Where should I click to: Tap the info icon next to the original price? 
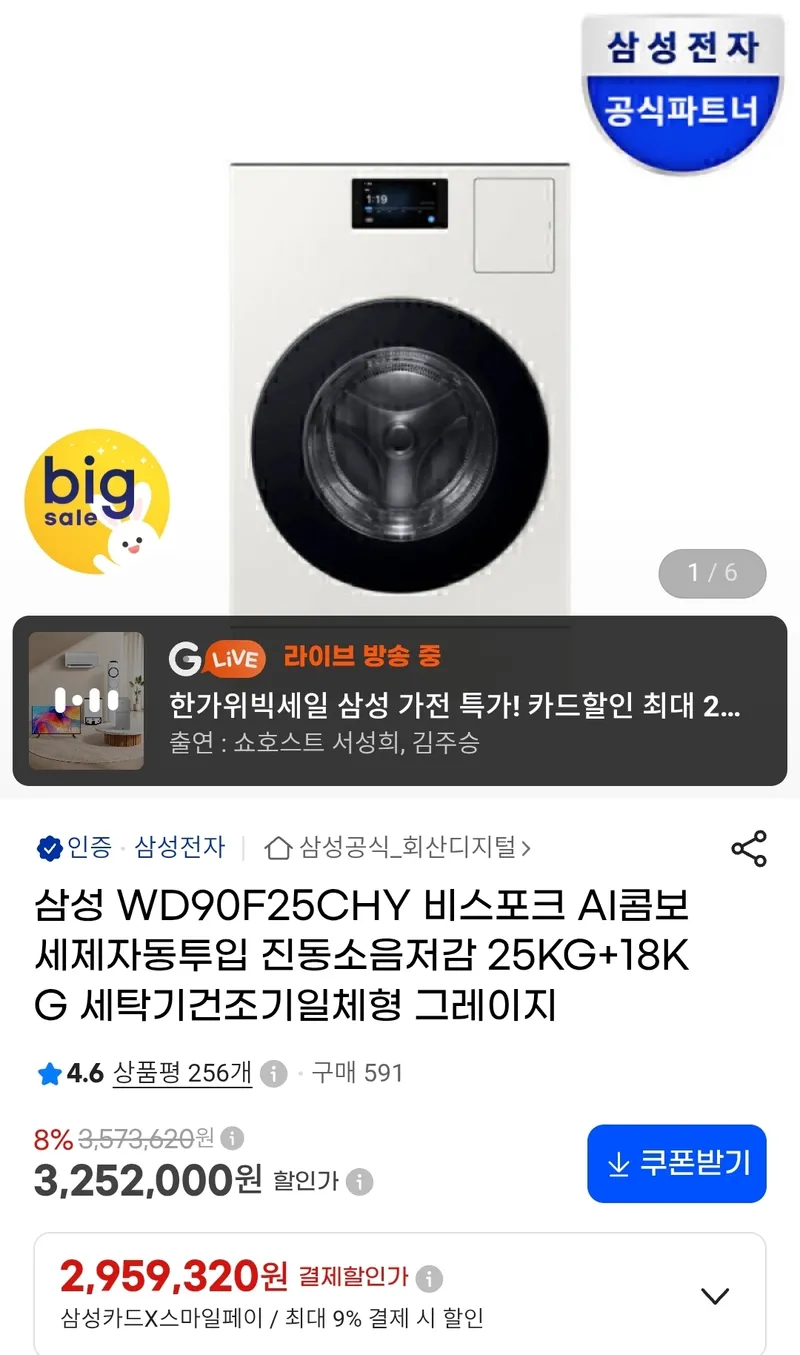tap(231, 1138)
